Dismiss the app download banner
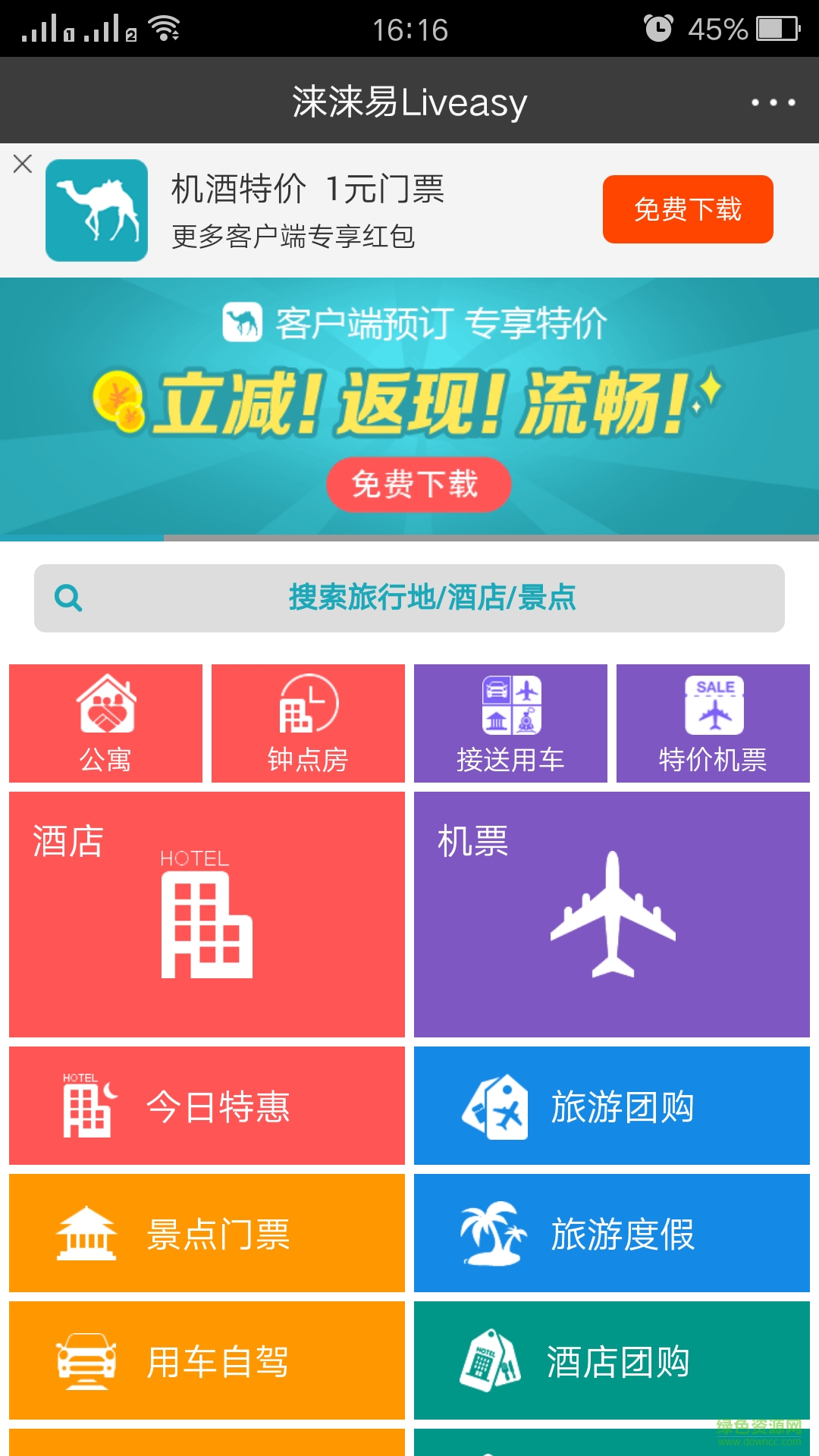819x1456 pixels. (24, 163)
